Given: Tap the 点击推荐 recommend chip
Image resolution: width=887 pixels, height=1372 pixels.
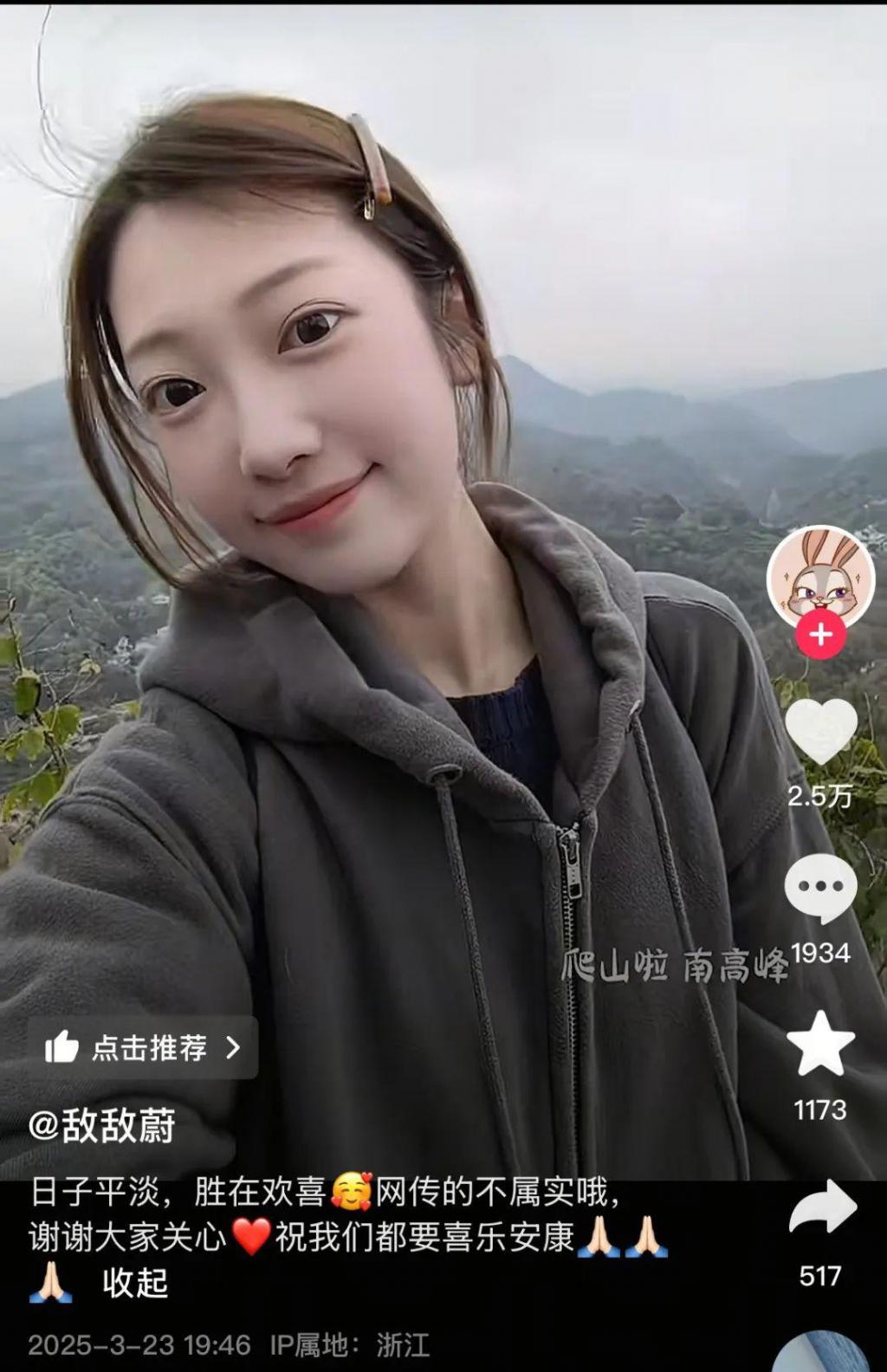Looking at the screenshot, I should (143, 1047).
